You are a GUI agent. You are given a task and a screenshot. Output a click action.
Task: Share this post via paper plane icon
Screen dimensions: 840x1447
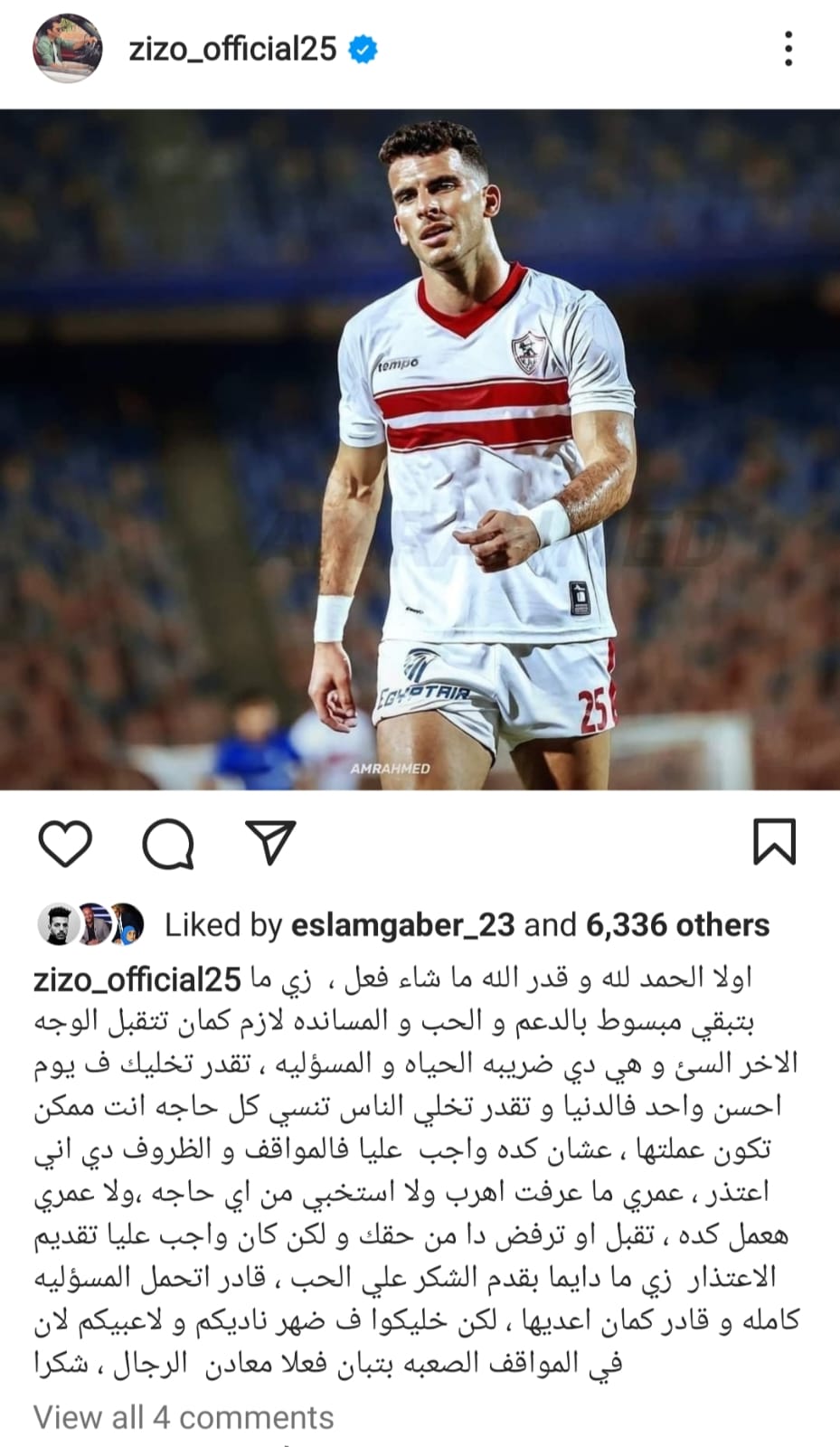coord(270,842)
